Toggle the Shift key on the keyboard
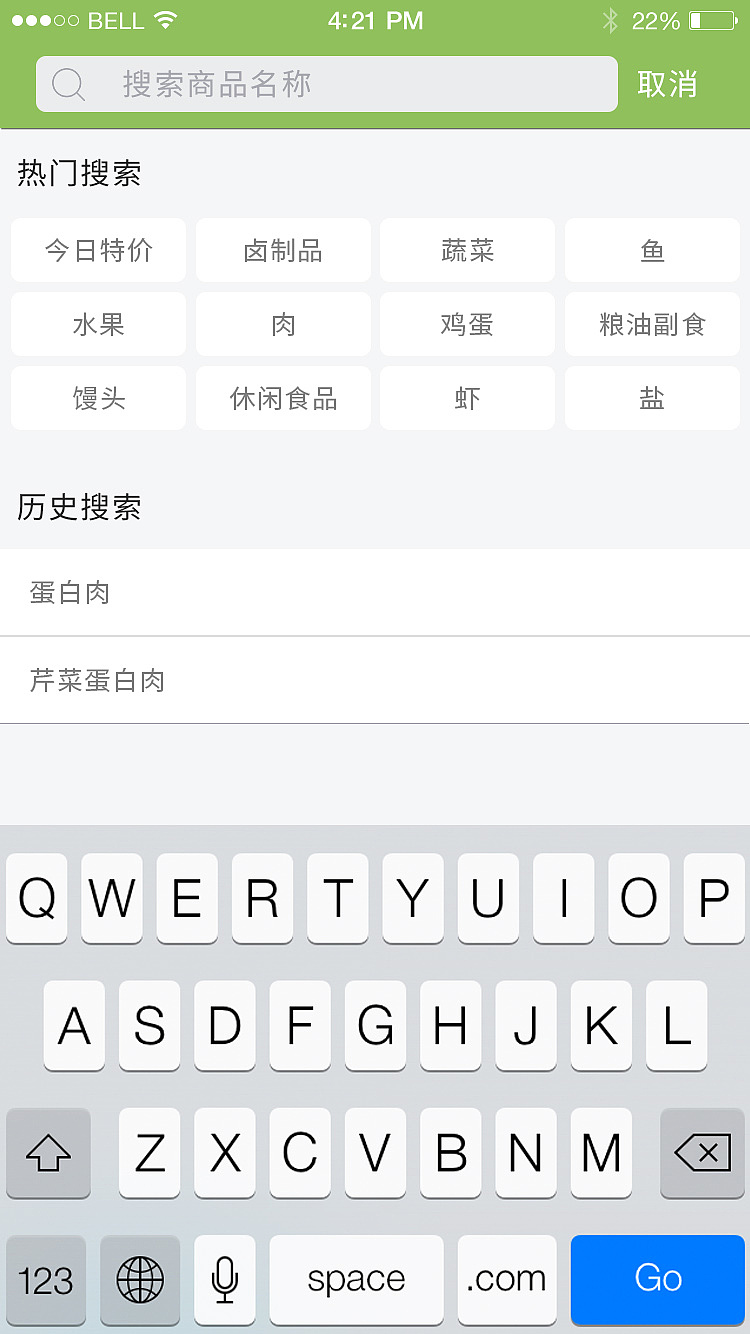750x1334 pixels. pos(48,1154)
